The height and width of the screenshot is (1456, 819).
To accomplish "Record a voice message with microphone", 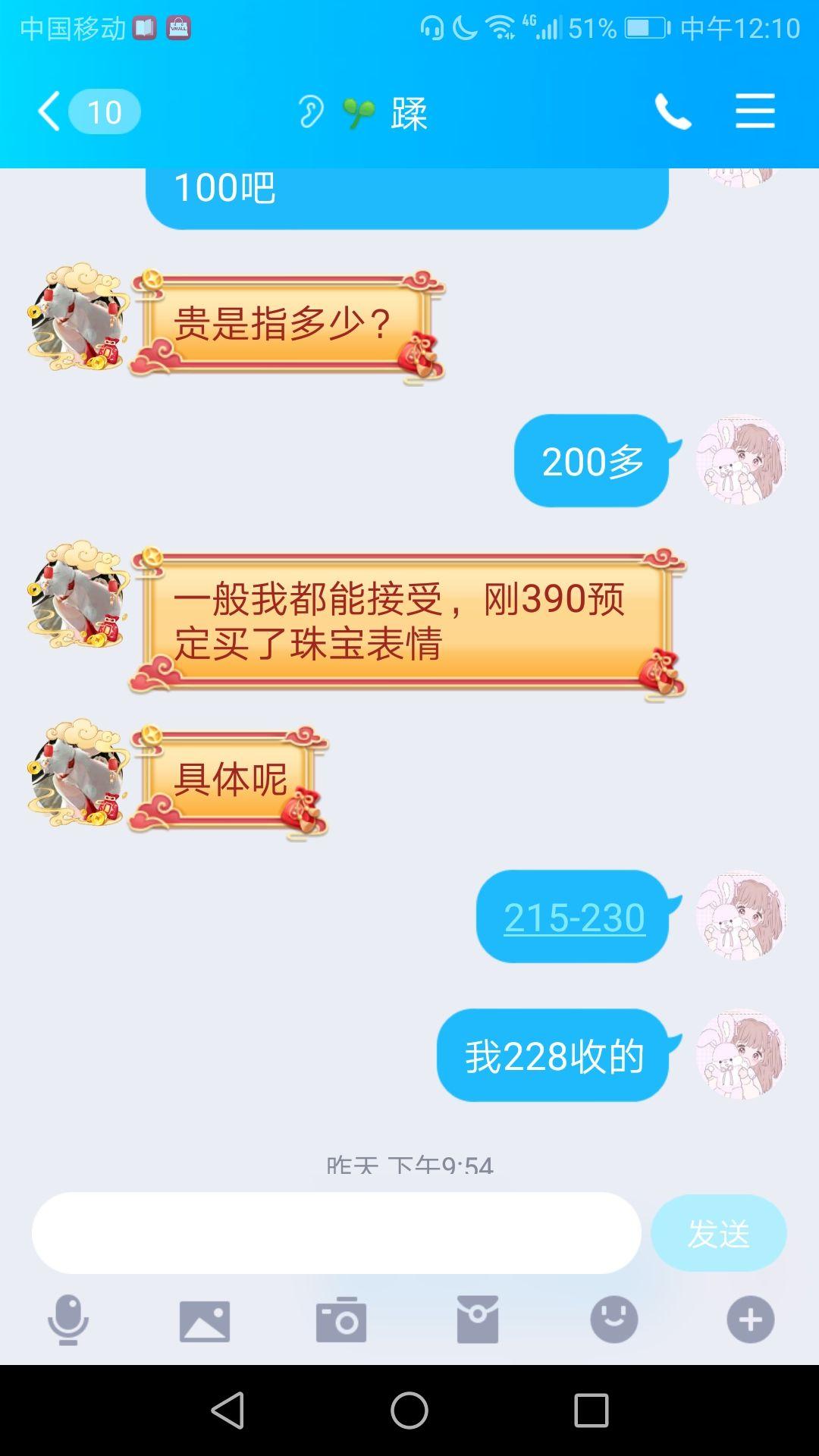I will pos(68,1320).
